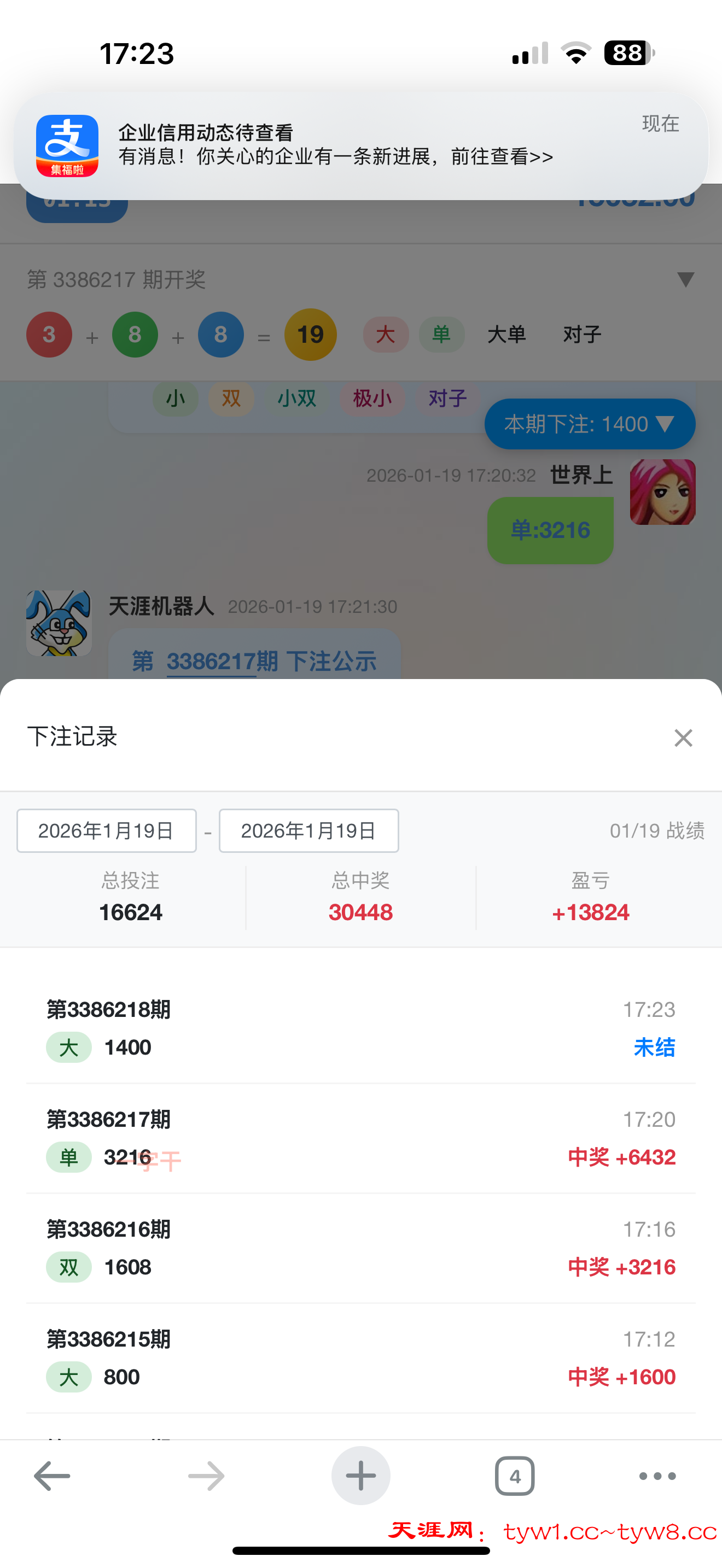Open bet record 第3386218期

[360, 1028]
